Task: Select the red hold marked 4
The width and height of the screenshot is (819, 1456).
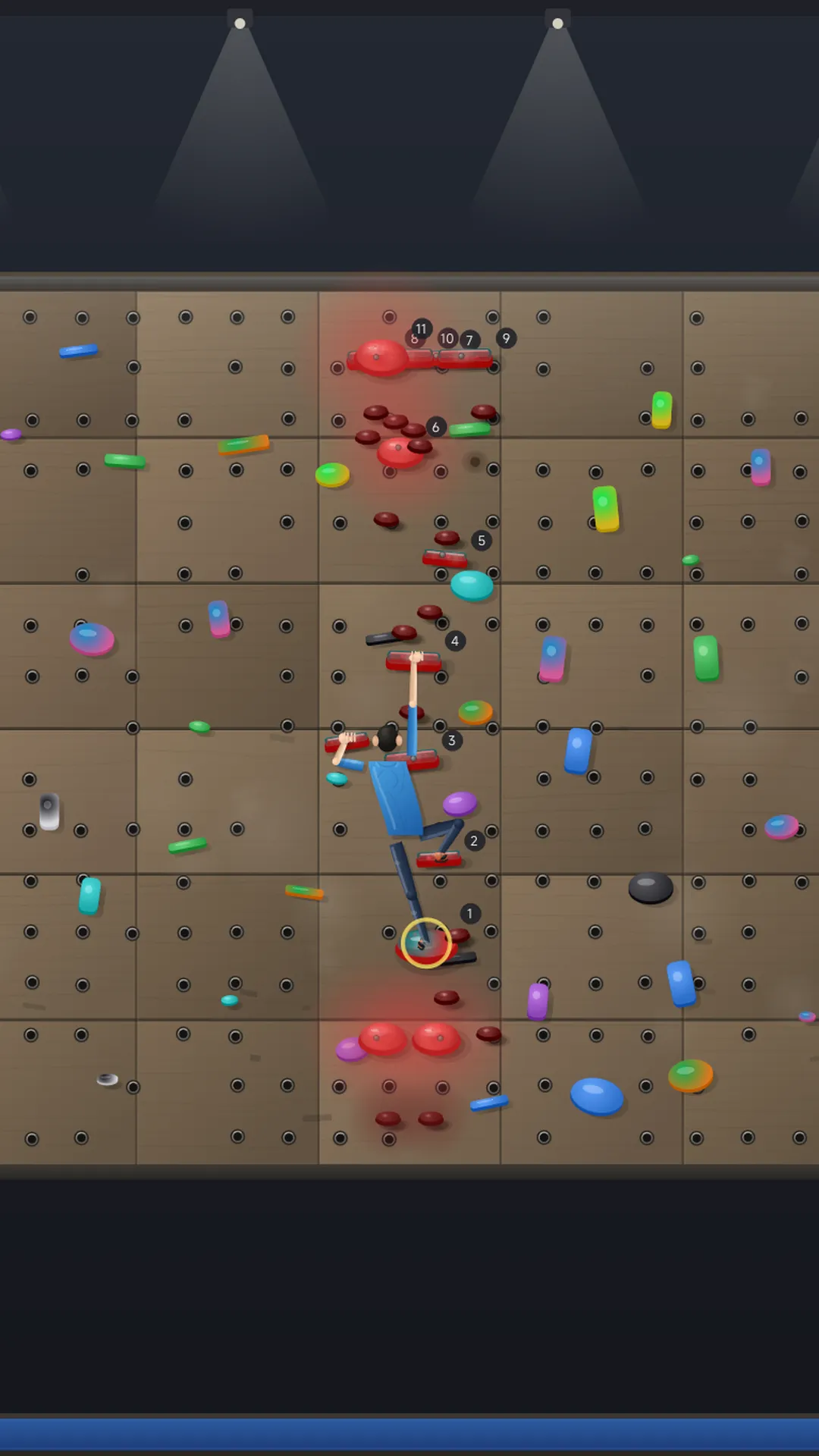Action: pyautogui.click(x=413, y=661)
